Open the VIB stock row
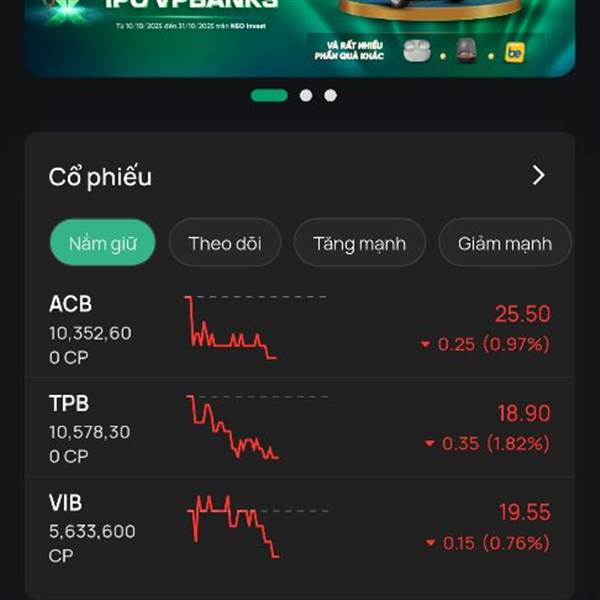This screenshot has height=600, width=600. coord(300,528)
